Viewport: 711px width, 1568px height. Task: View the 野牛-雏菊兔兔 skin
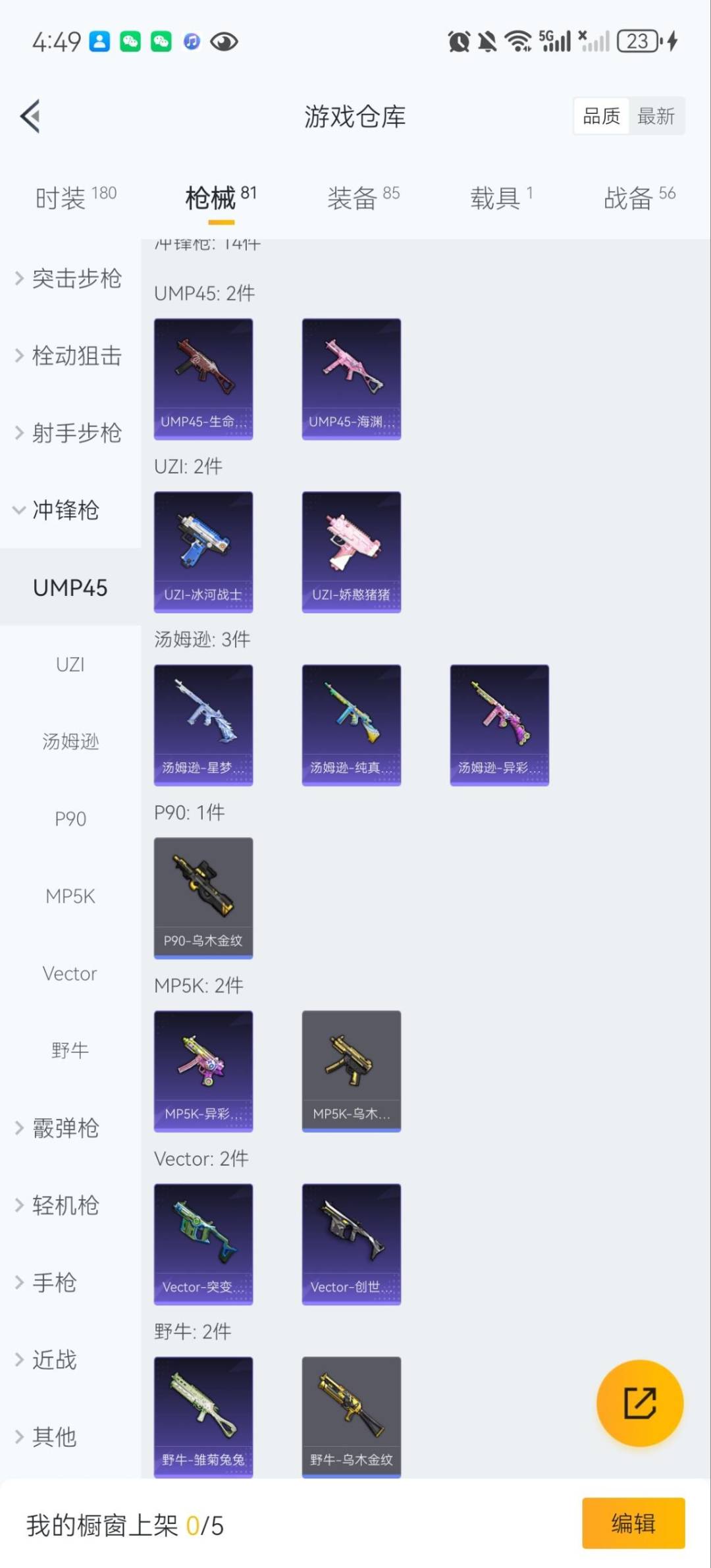coord(203,1416)
